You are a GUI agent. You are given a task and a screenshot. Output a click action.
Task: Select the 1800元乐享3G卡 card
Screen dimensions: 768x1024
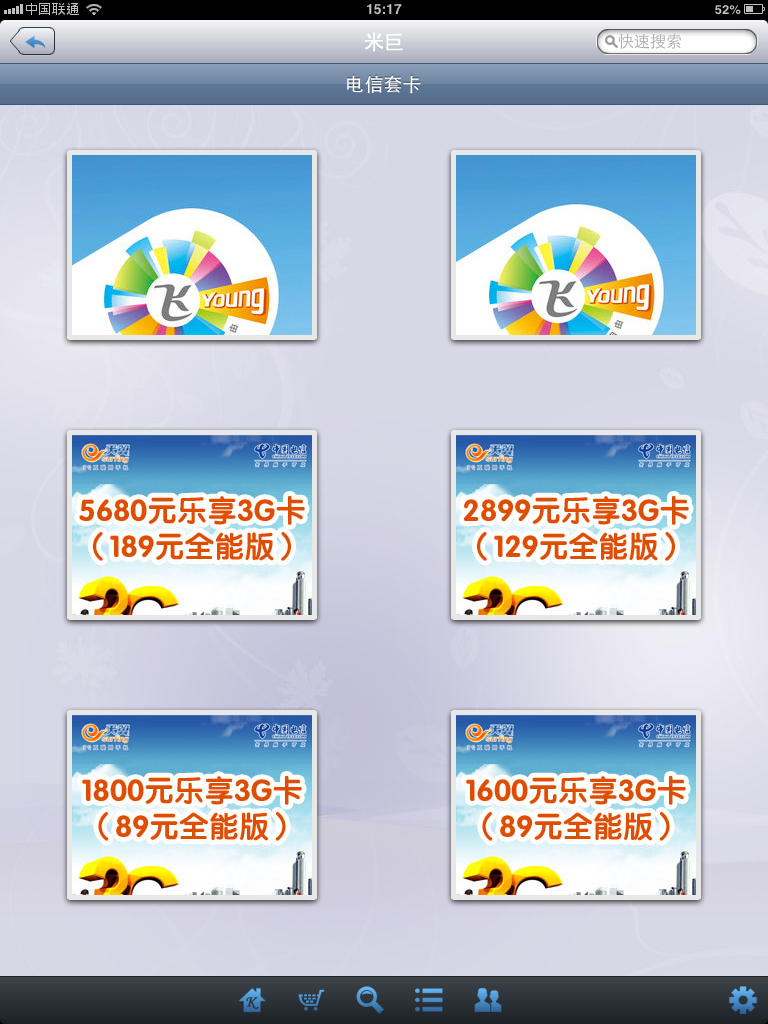pyautogui.click(x=192, y=805)
